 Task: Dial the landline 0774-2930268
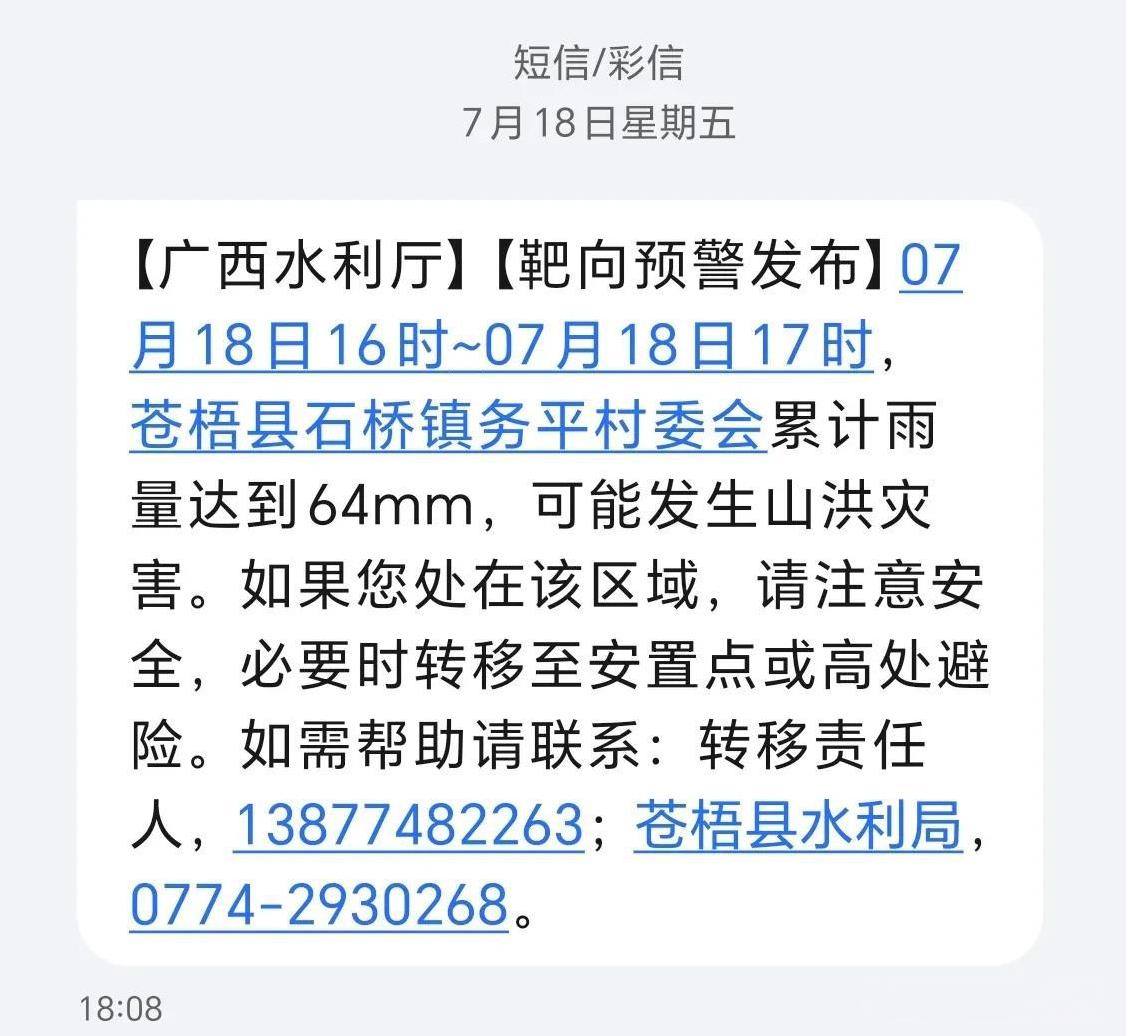point(319,904)
